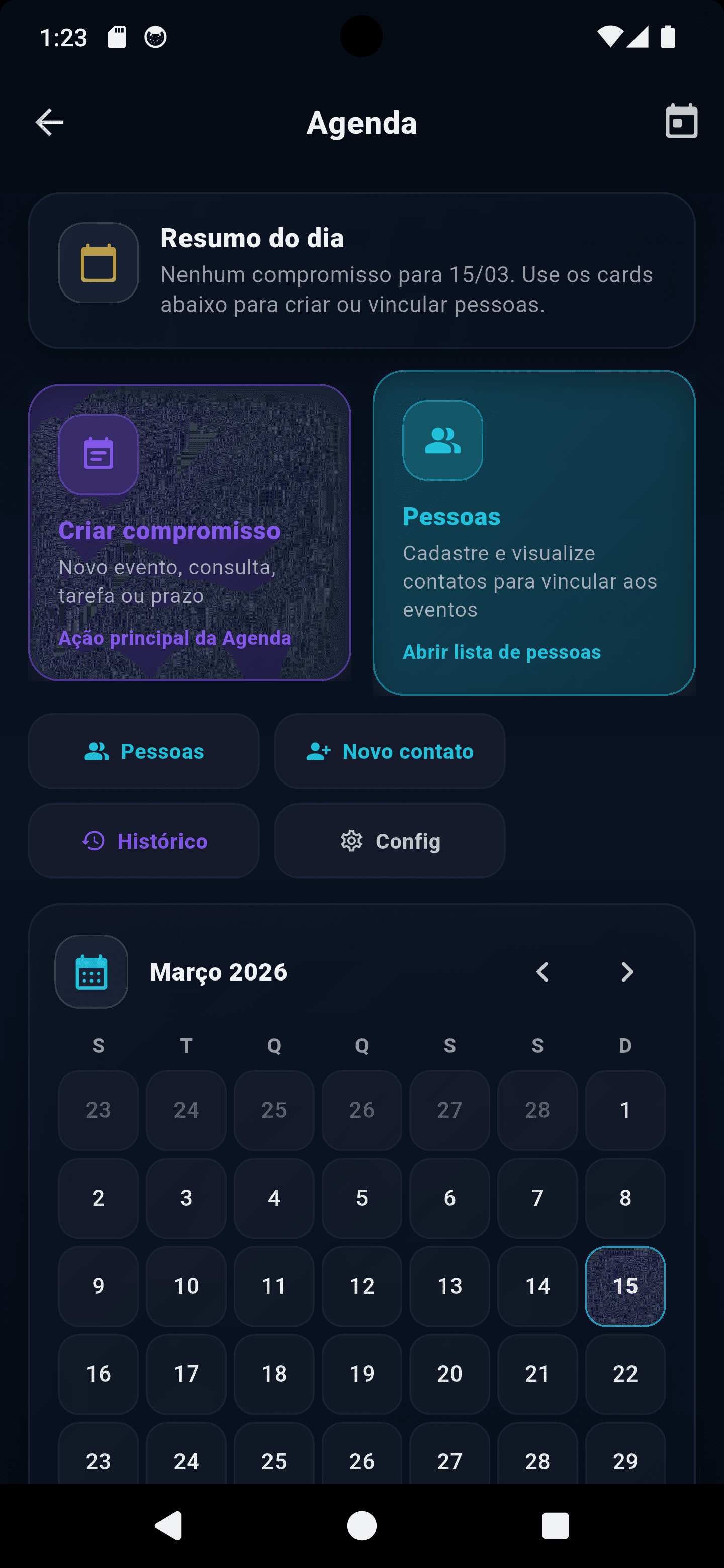Open the Config gear icon
This screenshot has height=1568, width=724.
click(351, 841)
